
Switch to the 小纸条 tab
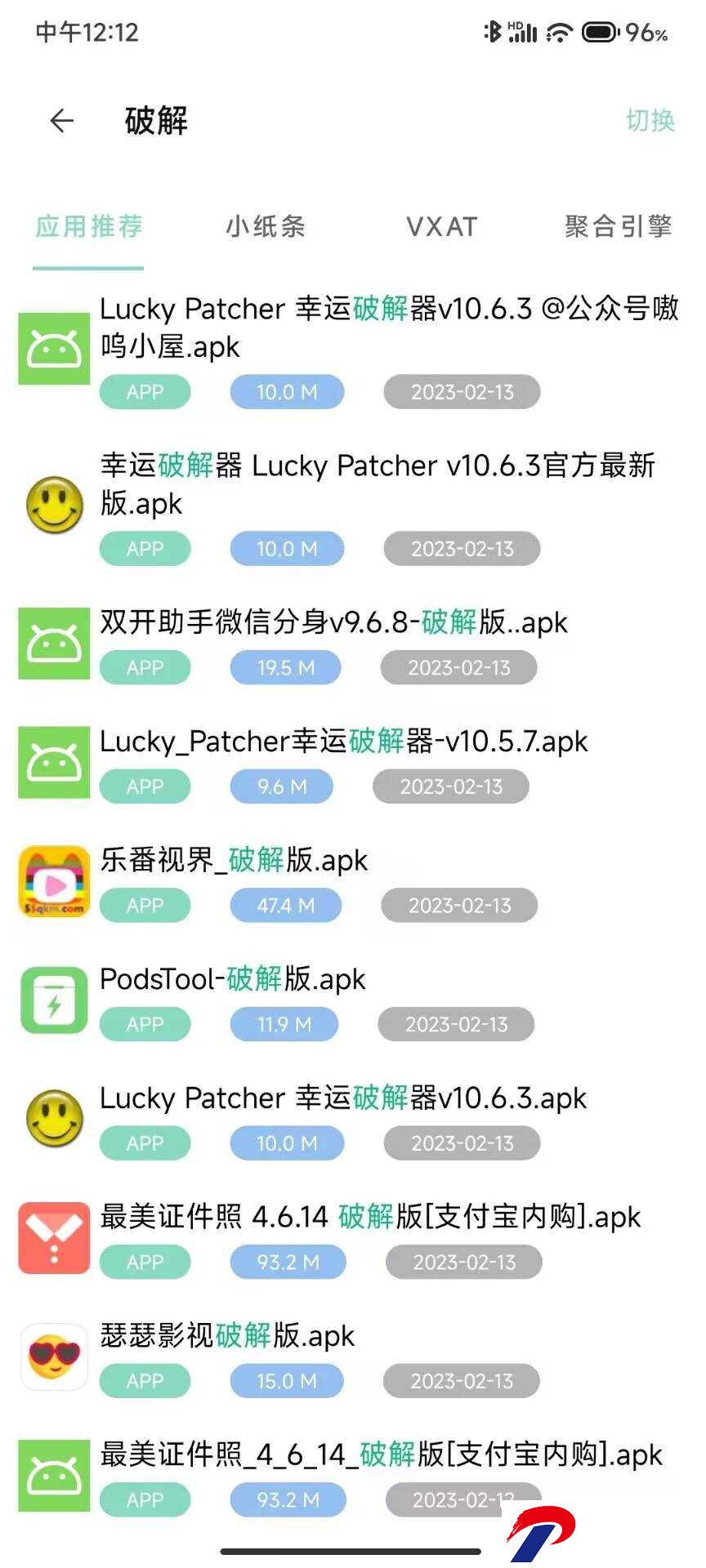point(266,226)
